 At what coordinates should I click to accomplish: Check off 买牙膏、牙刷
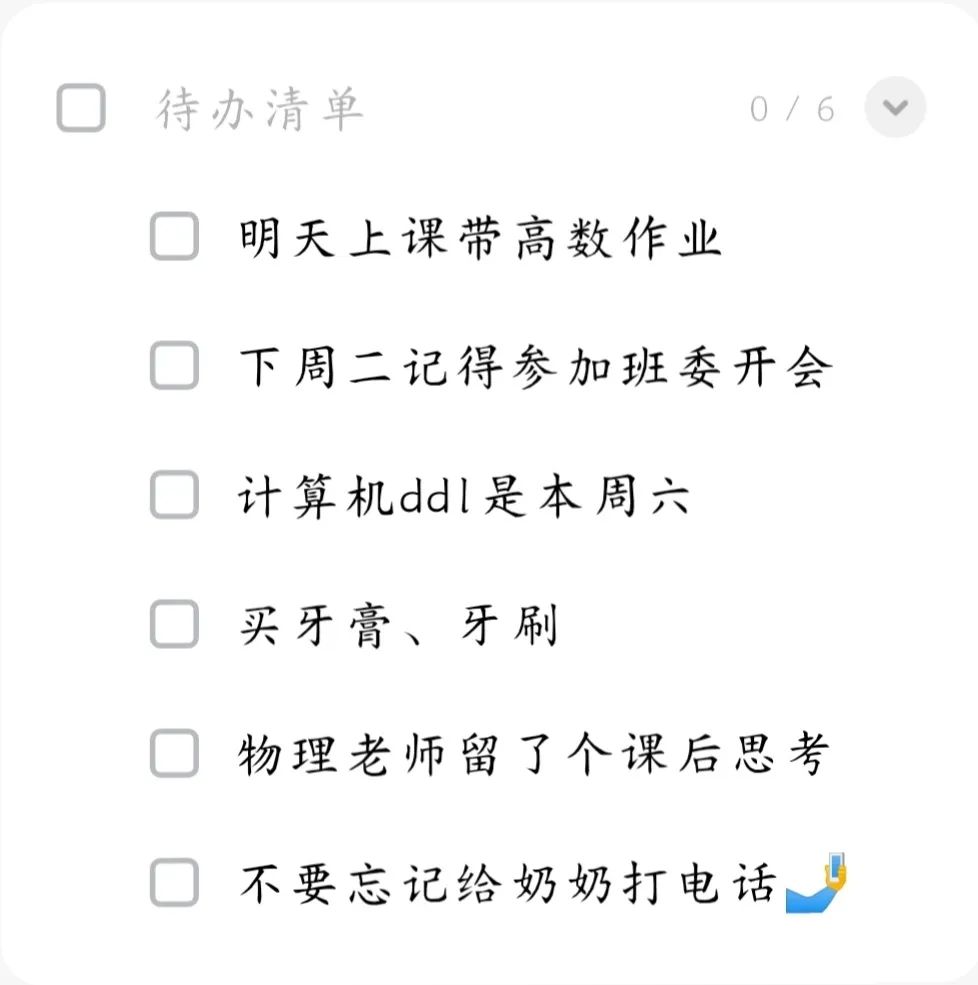click(174, 625)
